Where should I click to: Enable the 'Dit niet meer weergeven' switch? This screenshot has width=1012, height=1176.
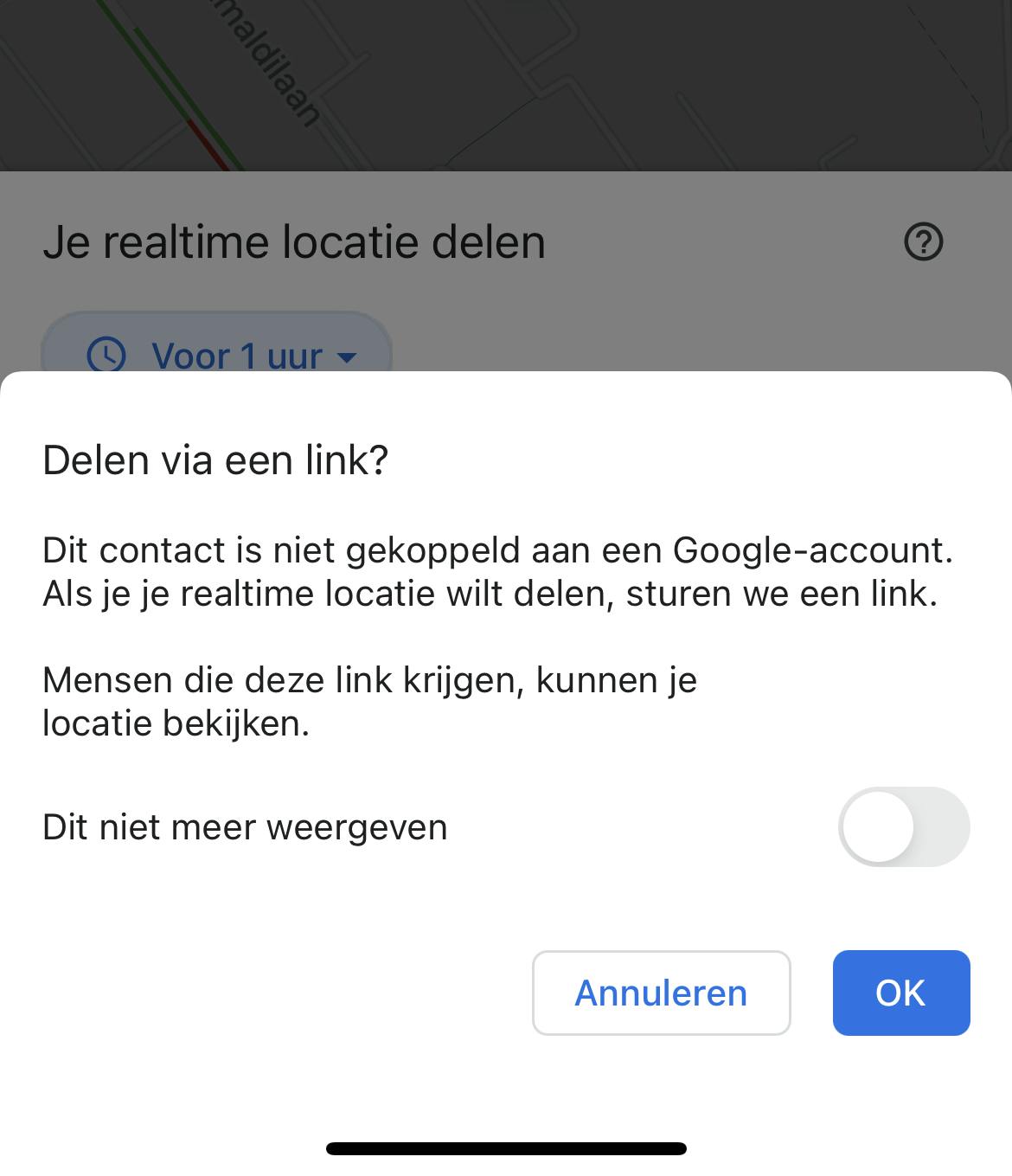[x=903, y=826]
